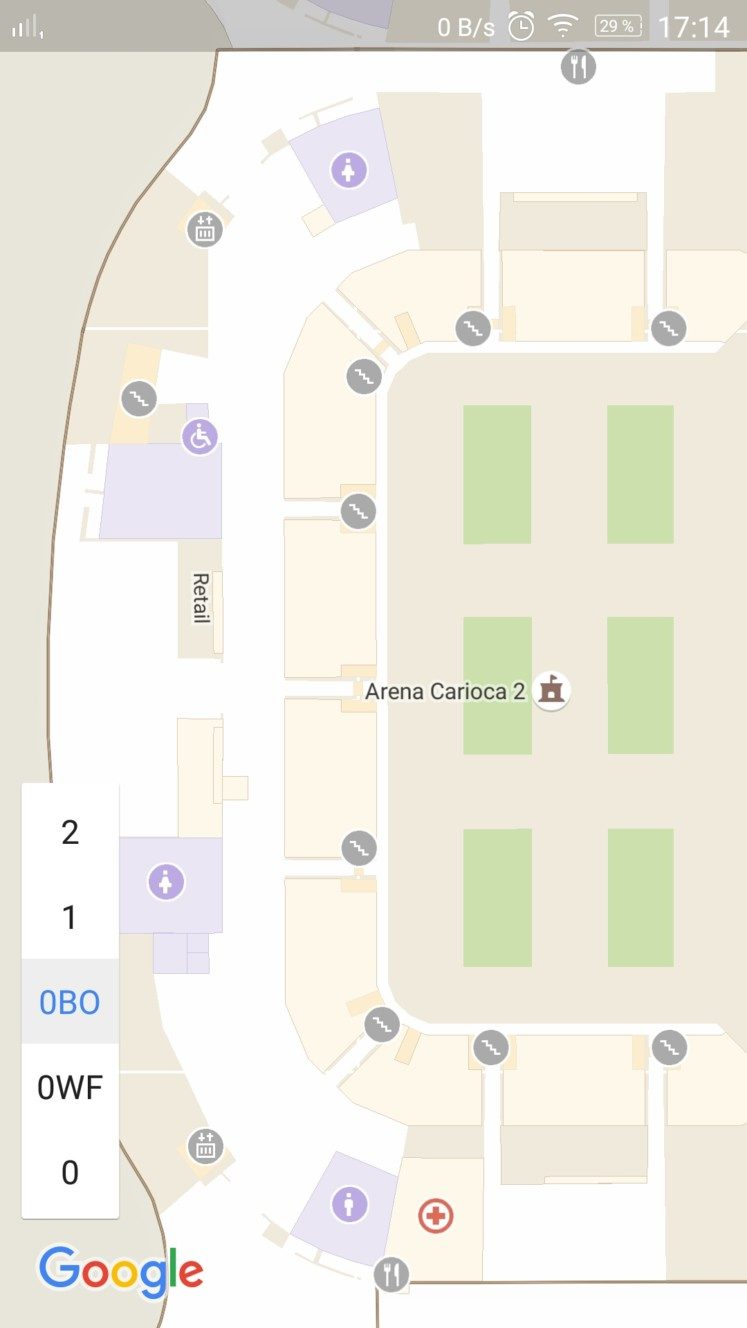The width and height of the screenshot is (747, 1328).
Task: Tap the wheelchair accessible restroom marker
Action: pyautogui.click(x=200, y=437)
